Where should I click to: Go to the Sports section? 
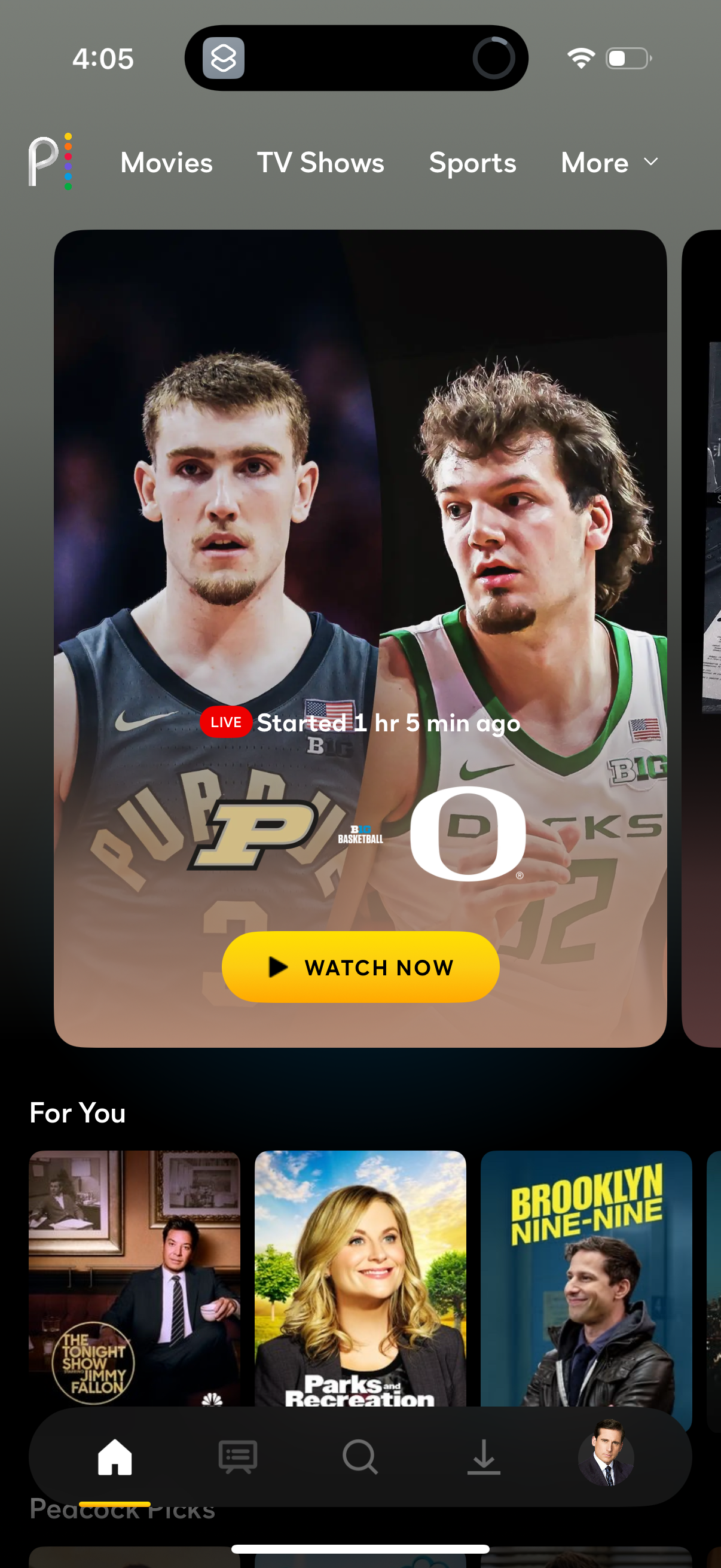[472, 163]
